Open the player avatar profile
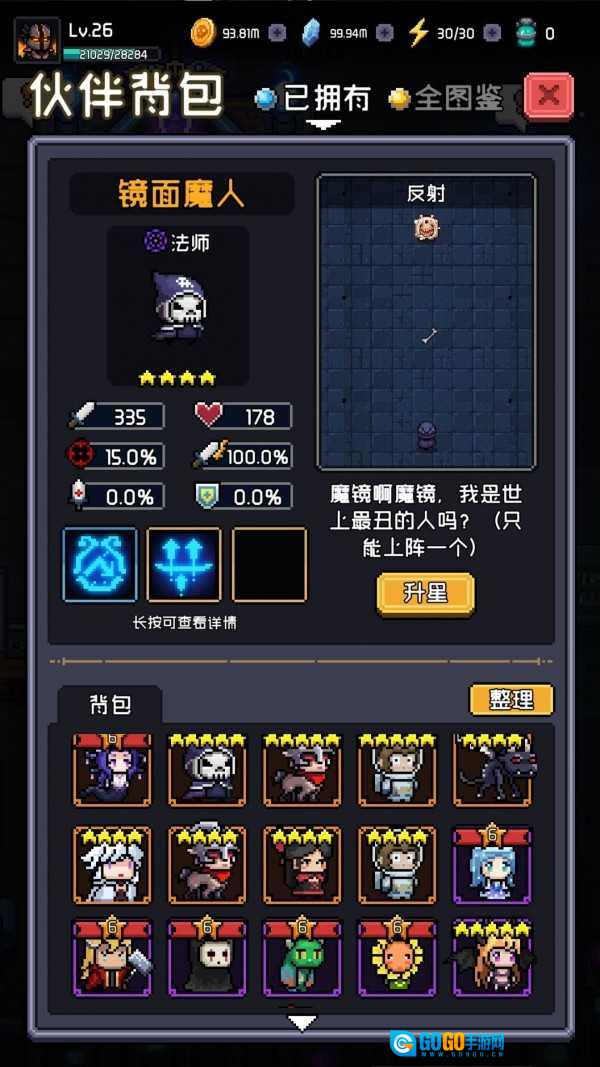This screenshot has height=1067, width=600. point(37,41)
